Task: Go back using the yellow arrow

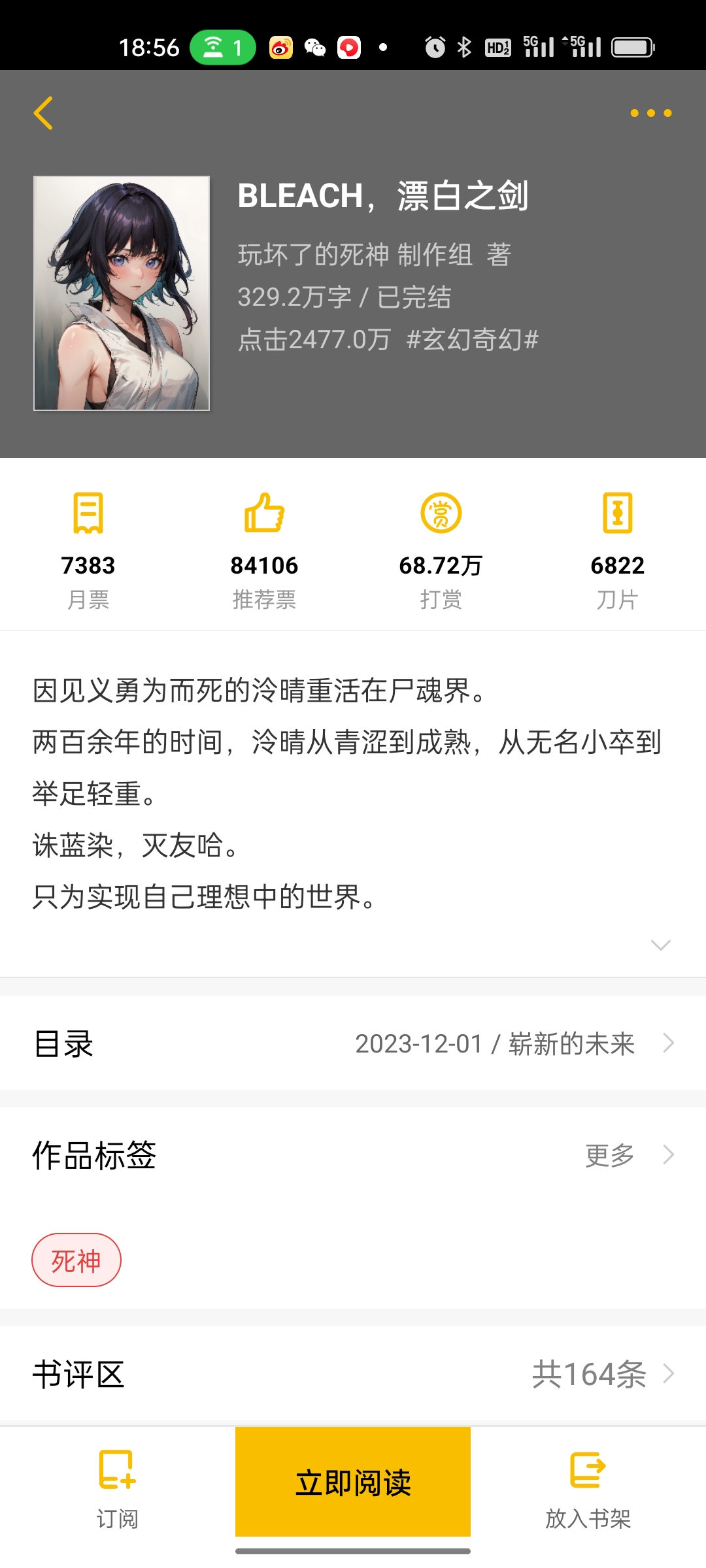Action: pyautogui.click(x=44, y=113)
